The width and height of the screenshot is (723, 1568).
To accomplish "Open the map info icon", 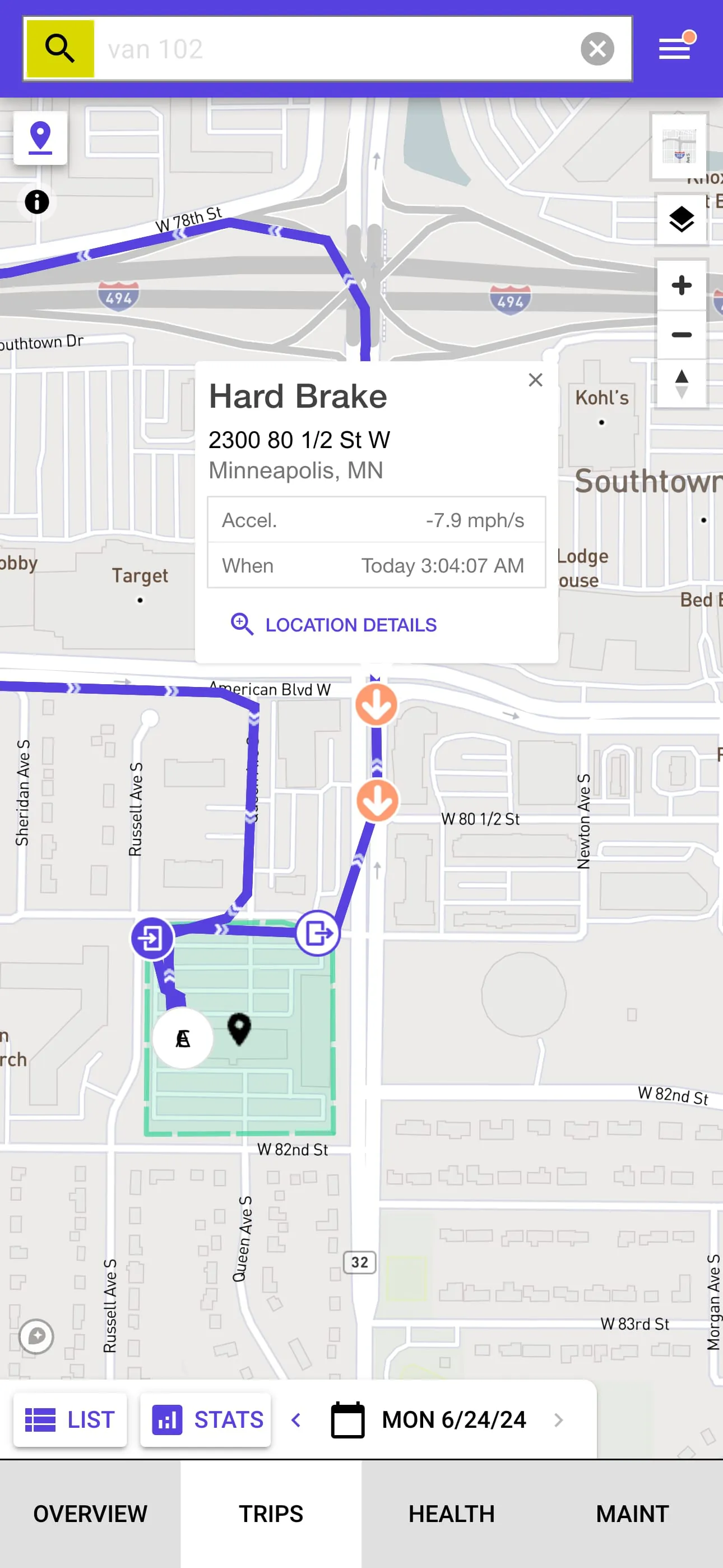I will tap(36, 201).
